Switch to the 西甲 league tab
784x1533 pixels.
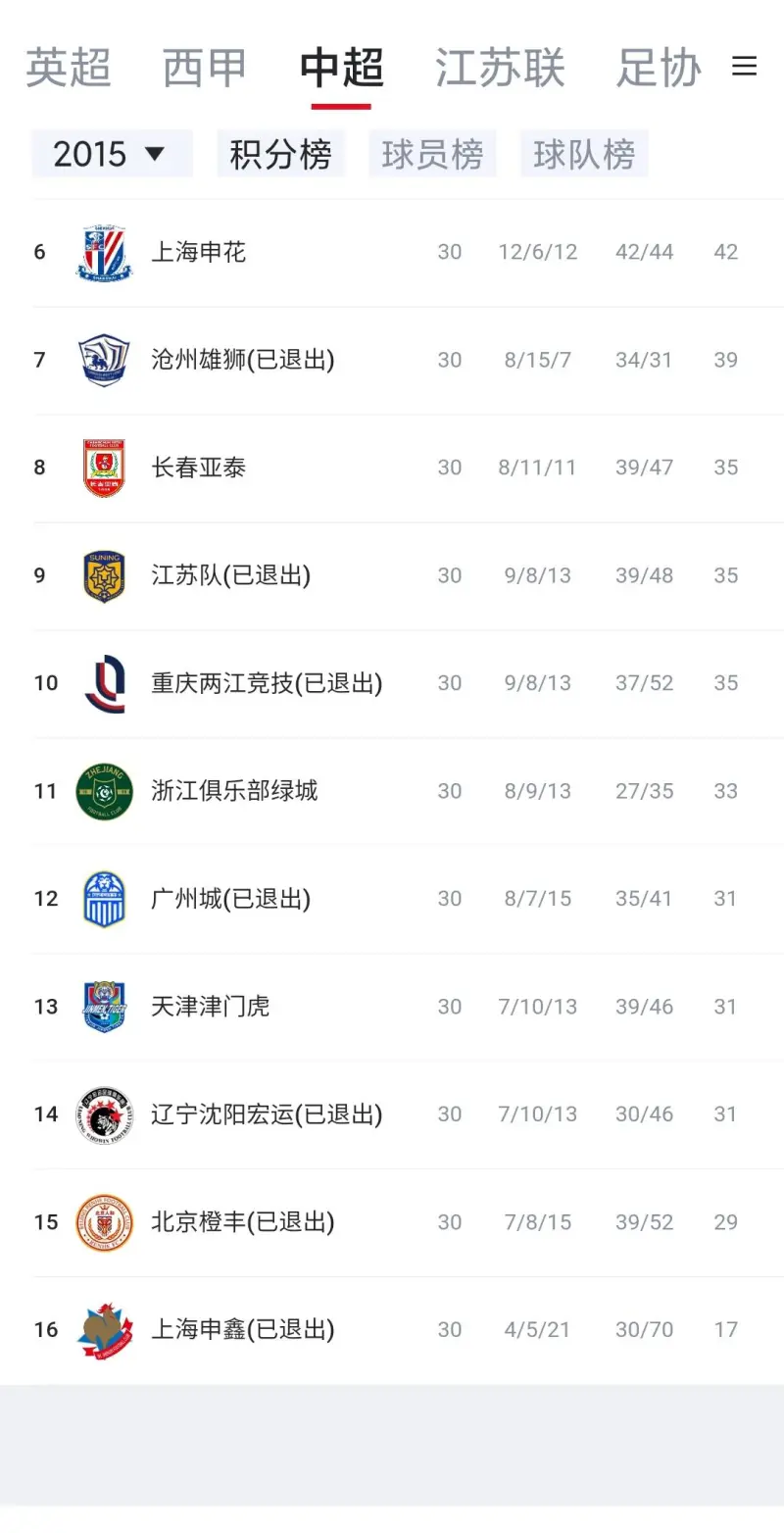click(x=205, y=68)
